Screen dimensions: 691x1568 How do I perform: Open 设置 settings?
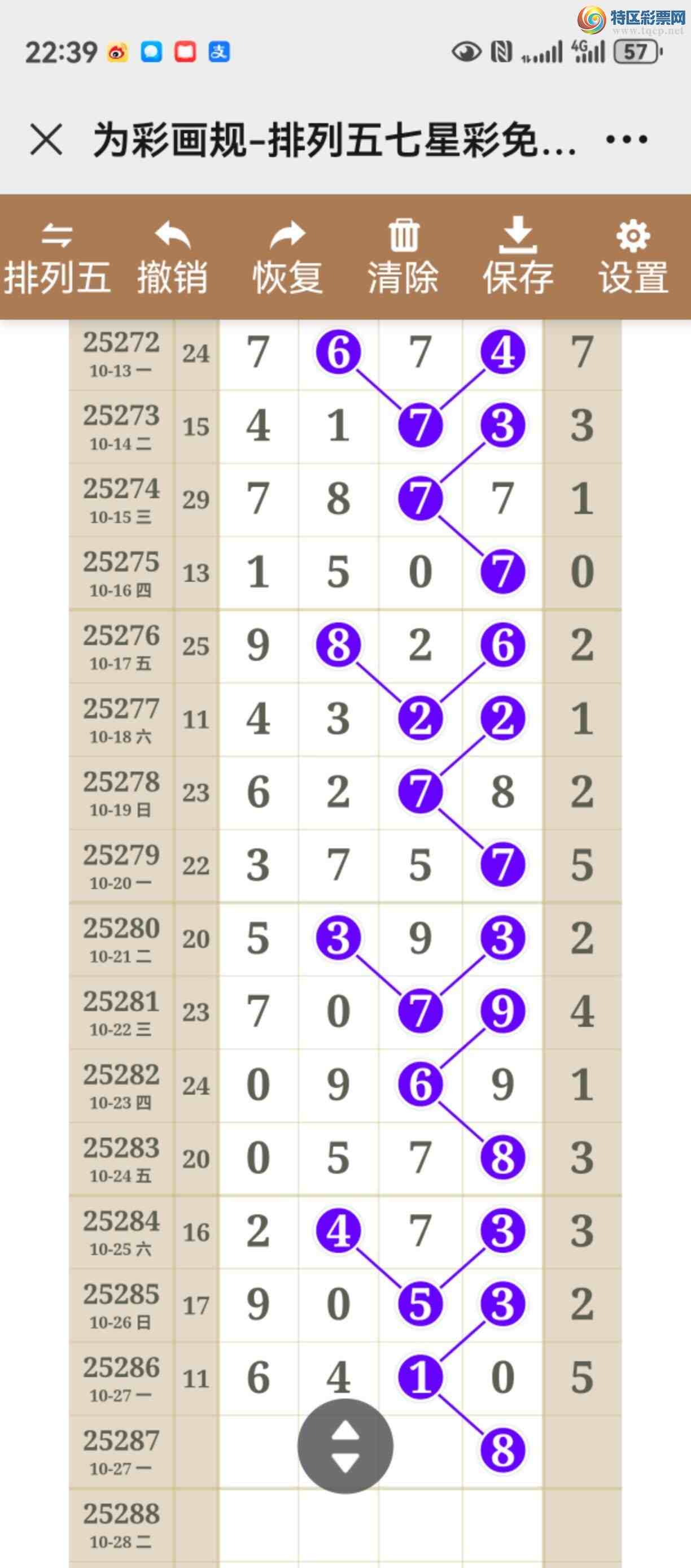633,258
